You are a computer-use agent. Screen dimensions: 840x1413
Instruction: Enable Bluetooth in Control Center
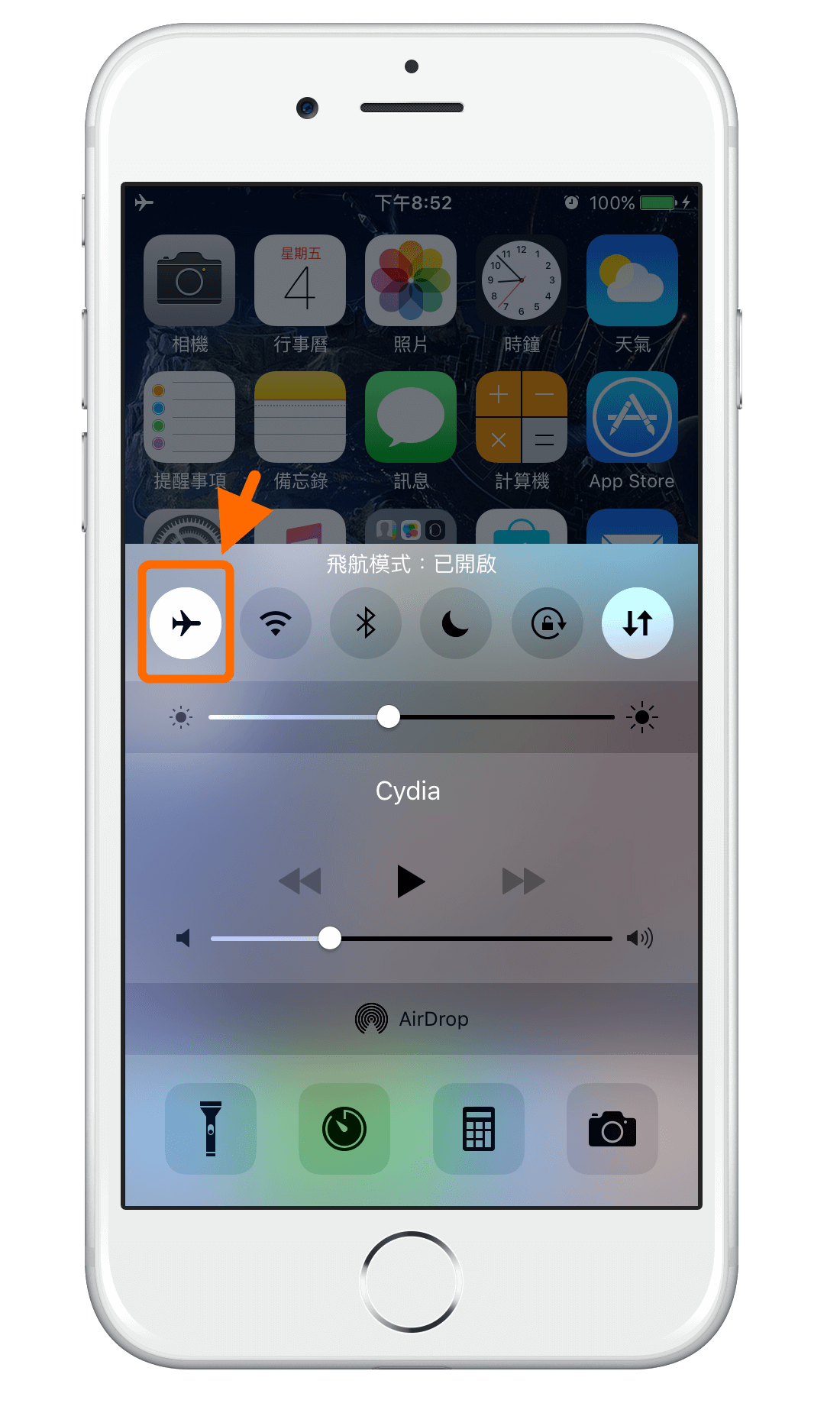(x=366, y=623)
